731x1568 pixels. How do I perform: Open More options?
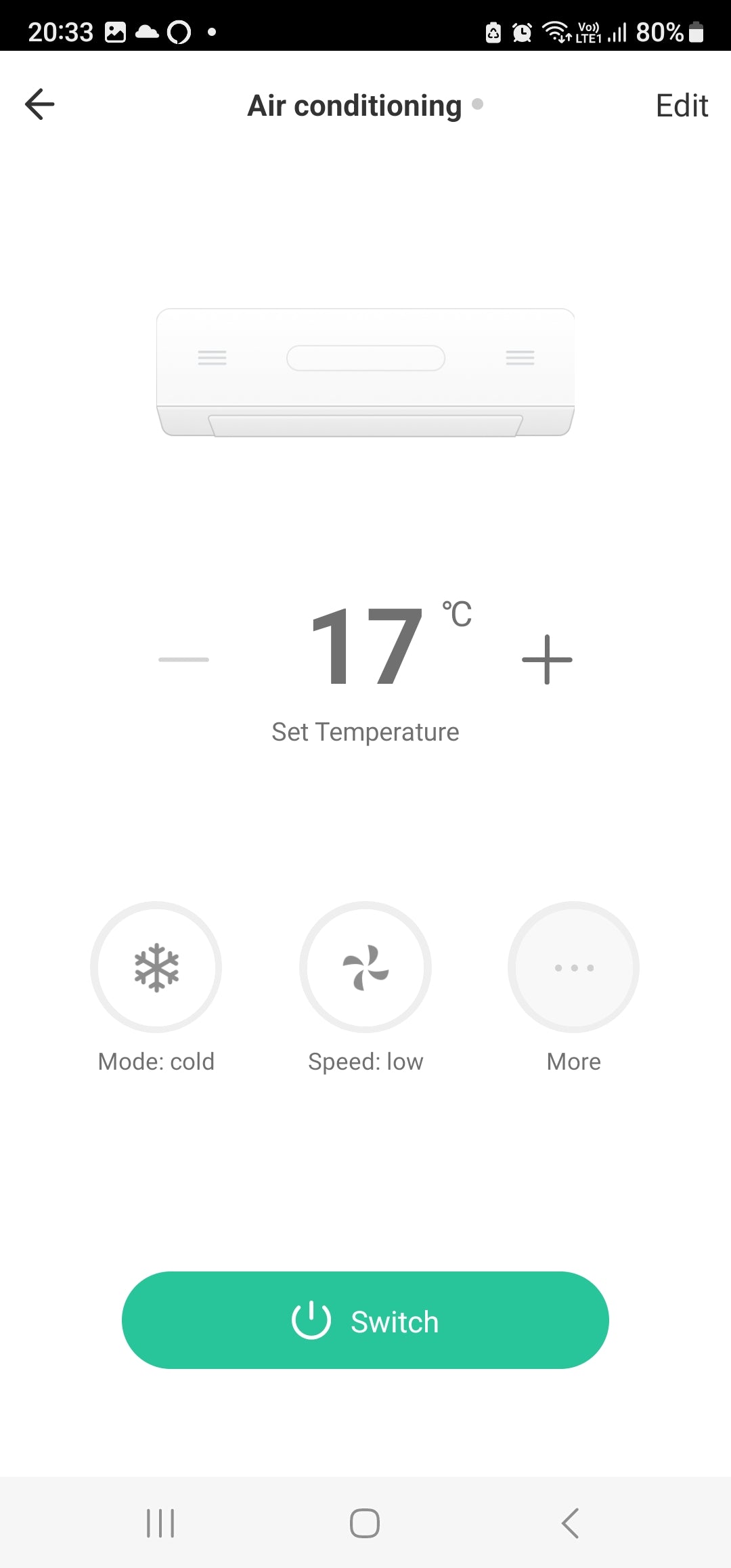[573, 967]
